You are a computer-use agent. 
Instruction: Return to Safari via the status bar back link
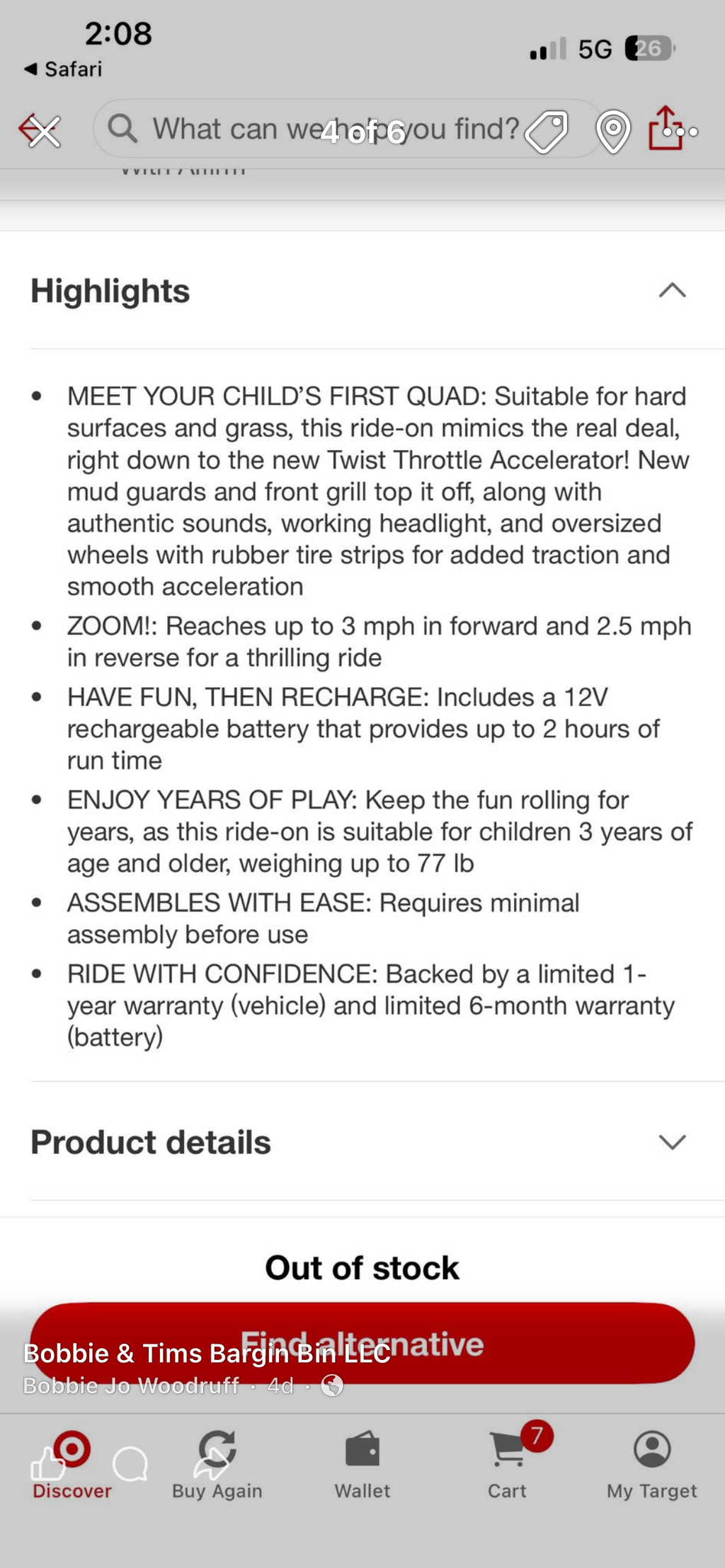tap(62, 69)
